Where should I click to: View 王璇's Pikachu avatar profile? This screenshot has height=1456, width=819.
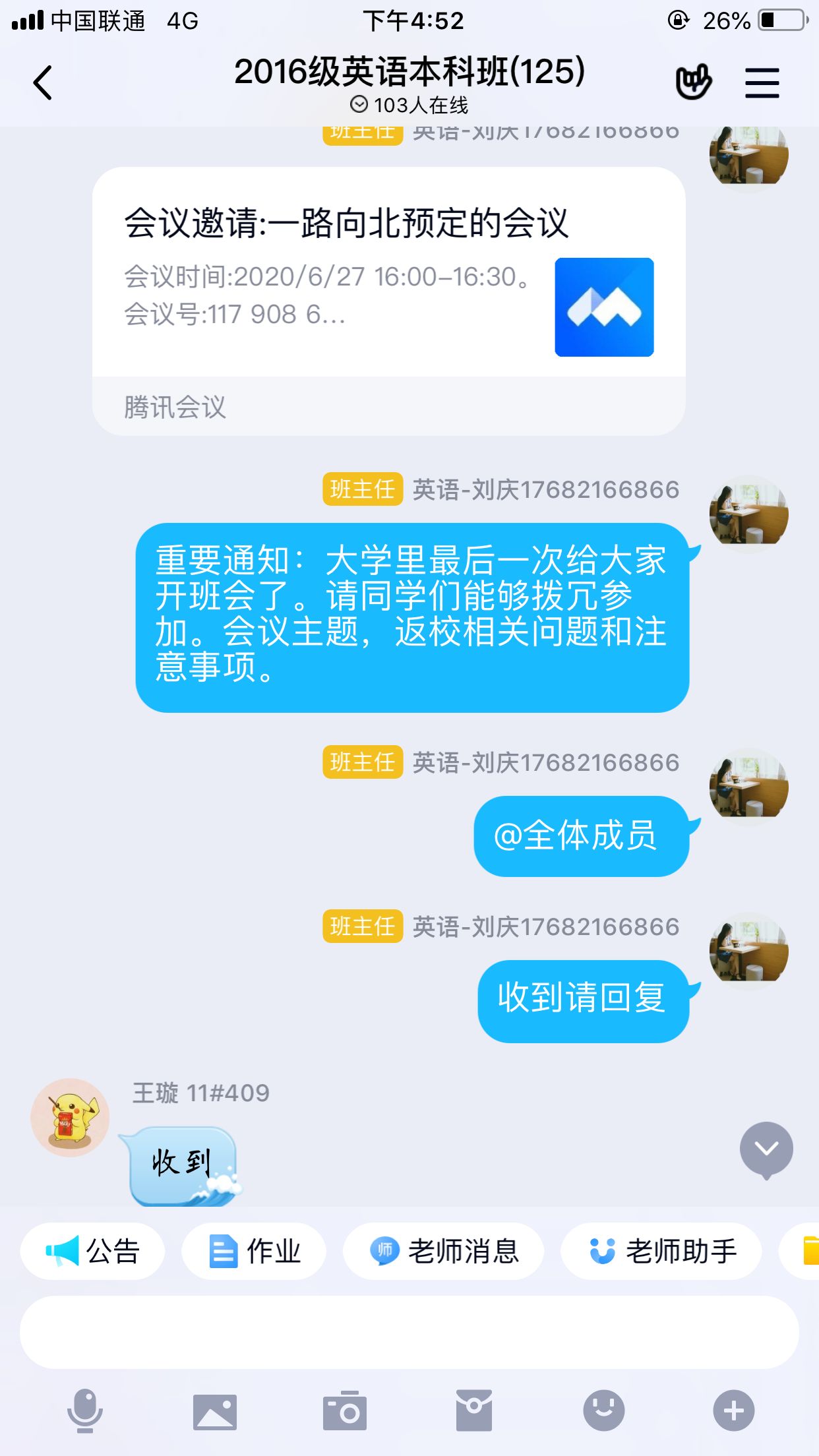70,1118
